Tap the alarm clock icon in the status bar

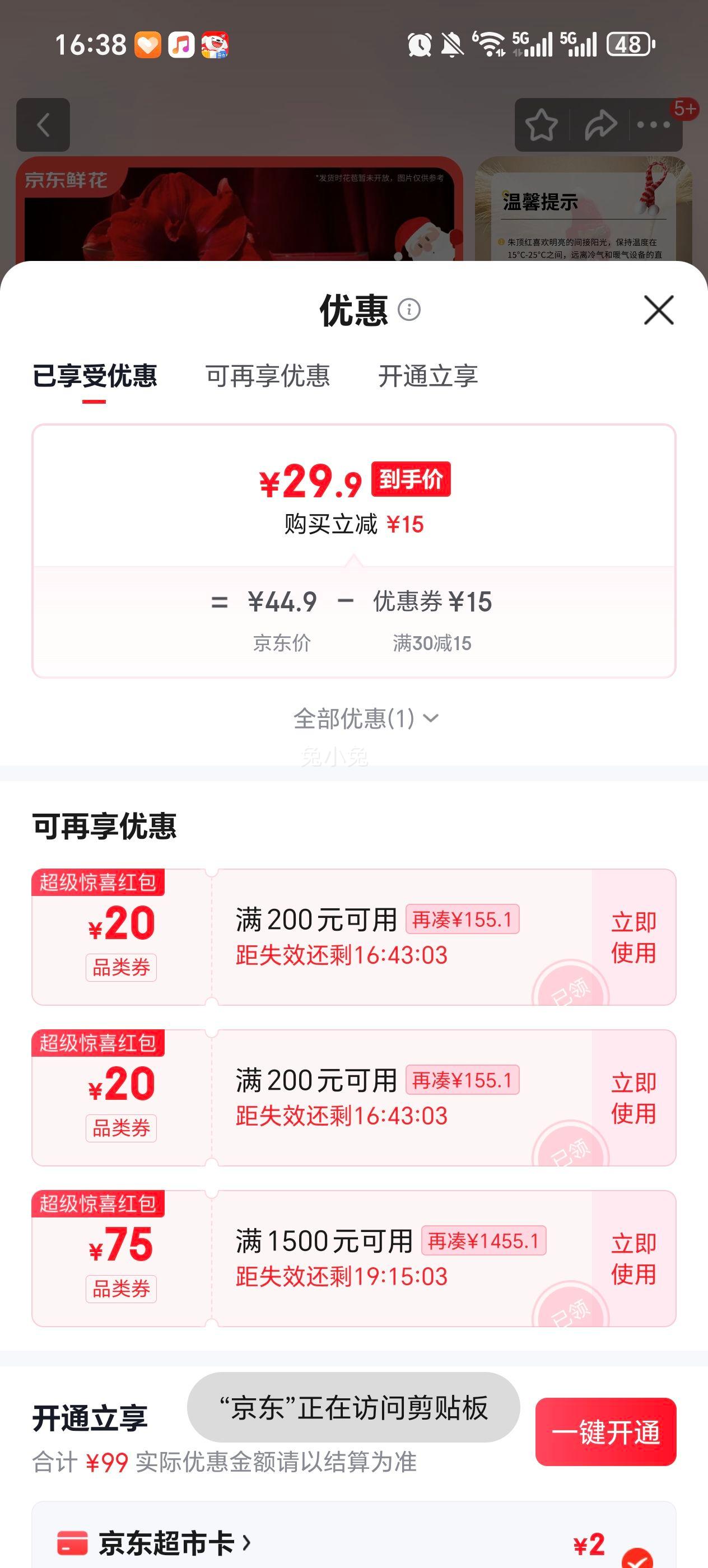pyautogui.click(x=420, y=44)
